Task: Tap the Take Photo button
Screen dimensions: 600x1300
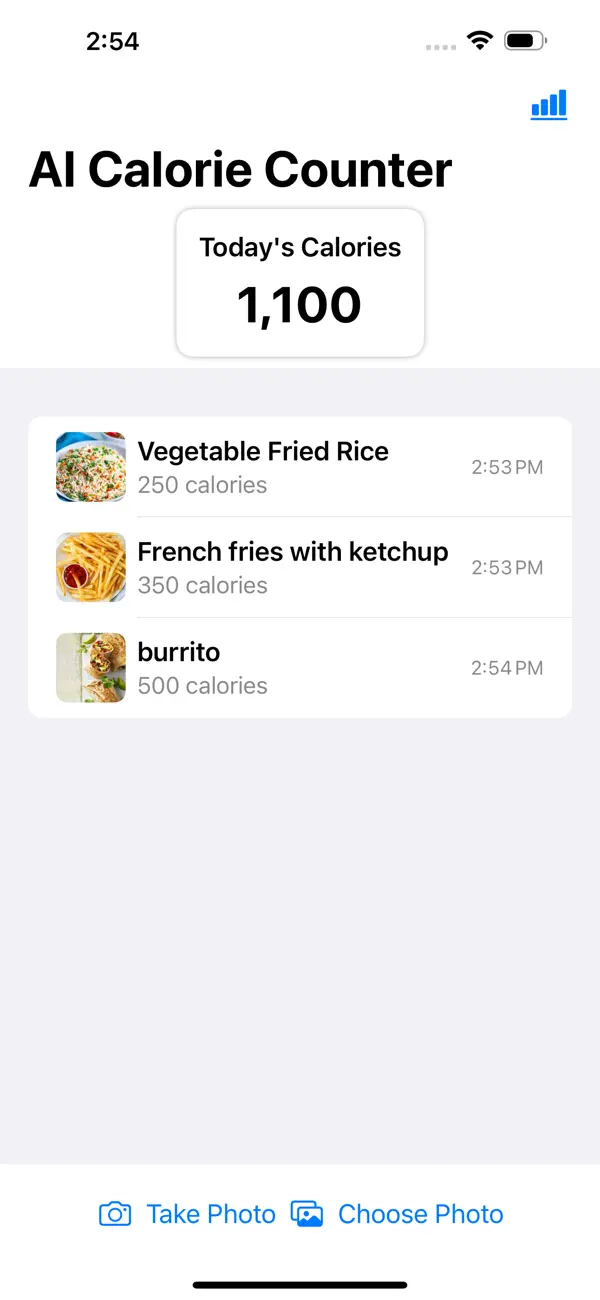Action: (188, 1214)
